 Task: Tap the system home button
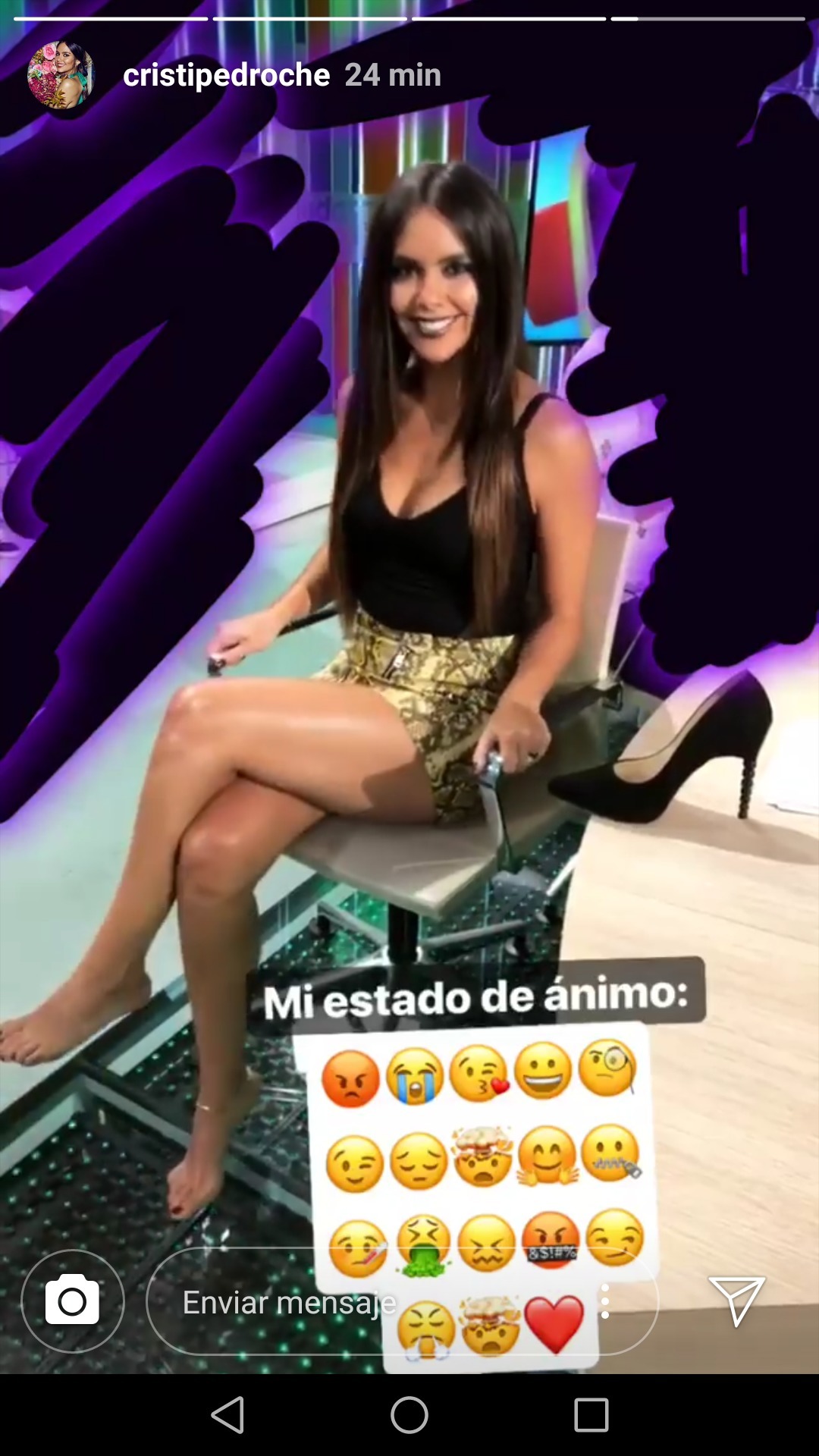pyautogui.click(x=409, y=1415)
